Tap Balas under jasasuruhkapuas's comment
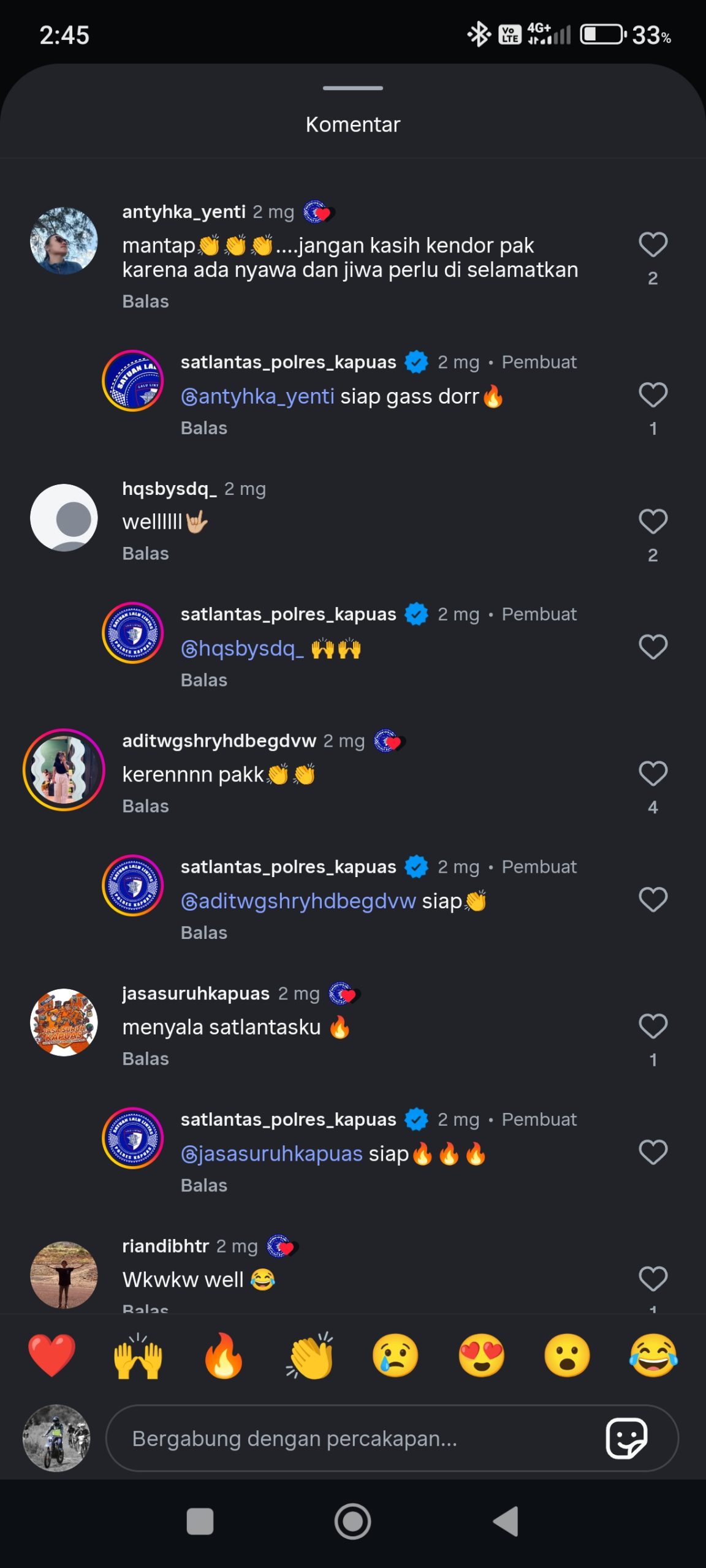Screen dimensions: 706x1568 pos(145,1058)
